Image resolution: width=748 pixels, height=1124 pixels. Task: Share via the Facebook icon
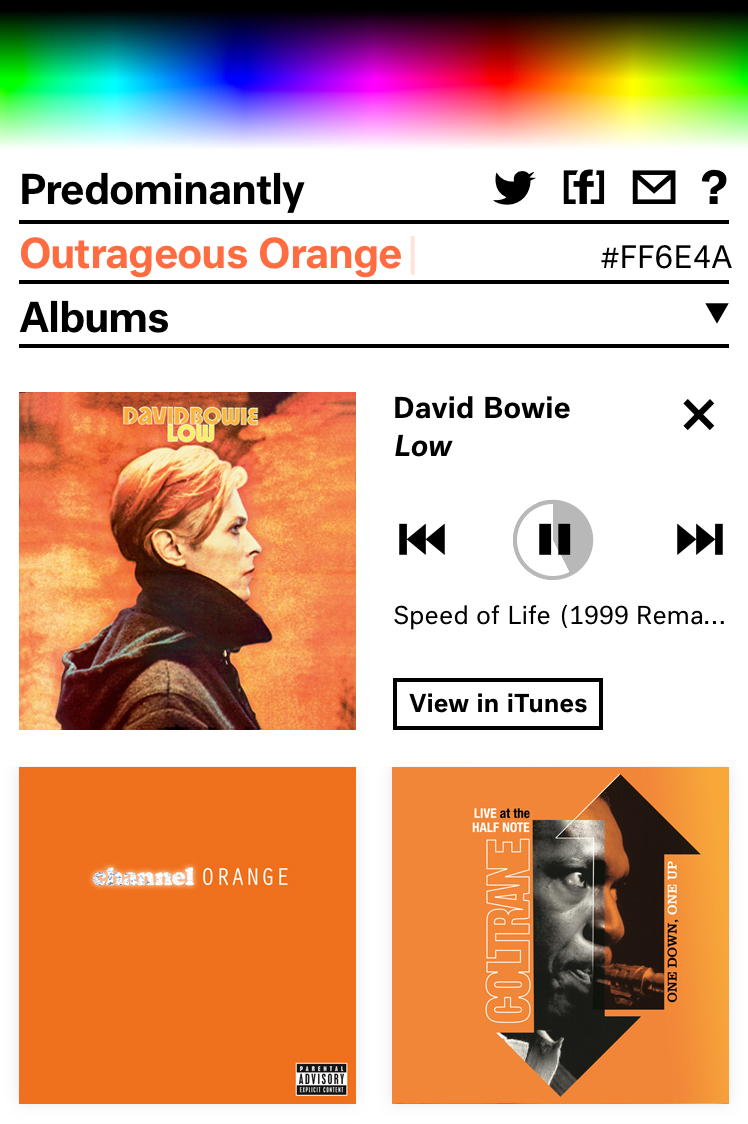[x=584, y=187]
